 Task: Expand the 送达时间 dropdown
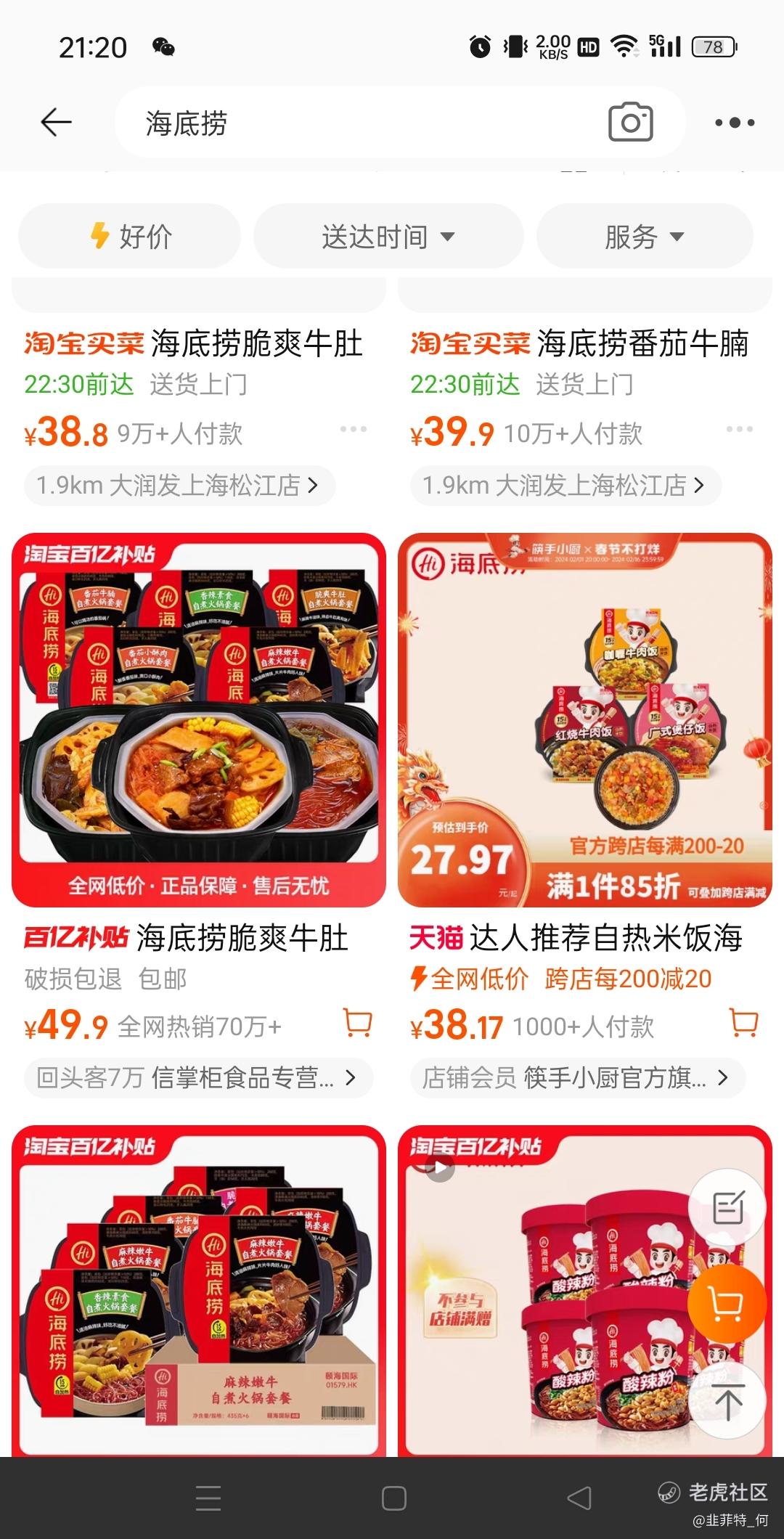click(388, 237)
